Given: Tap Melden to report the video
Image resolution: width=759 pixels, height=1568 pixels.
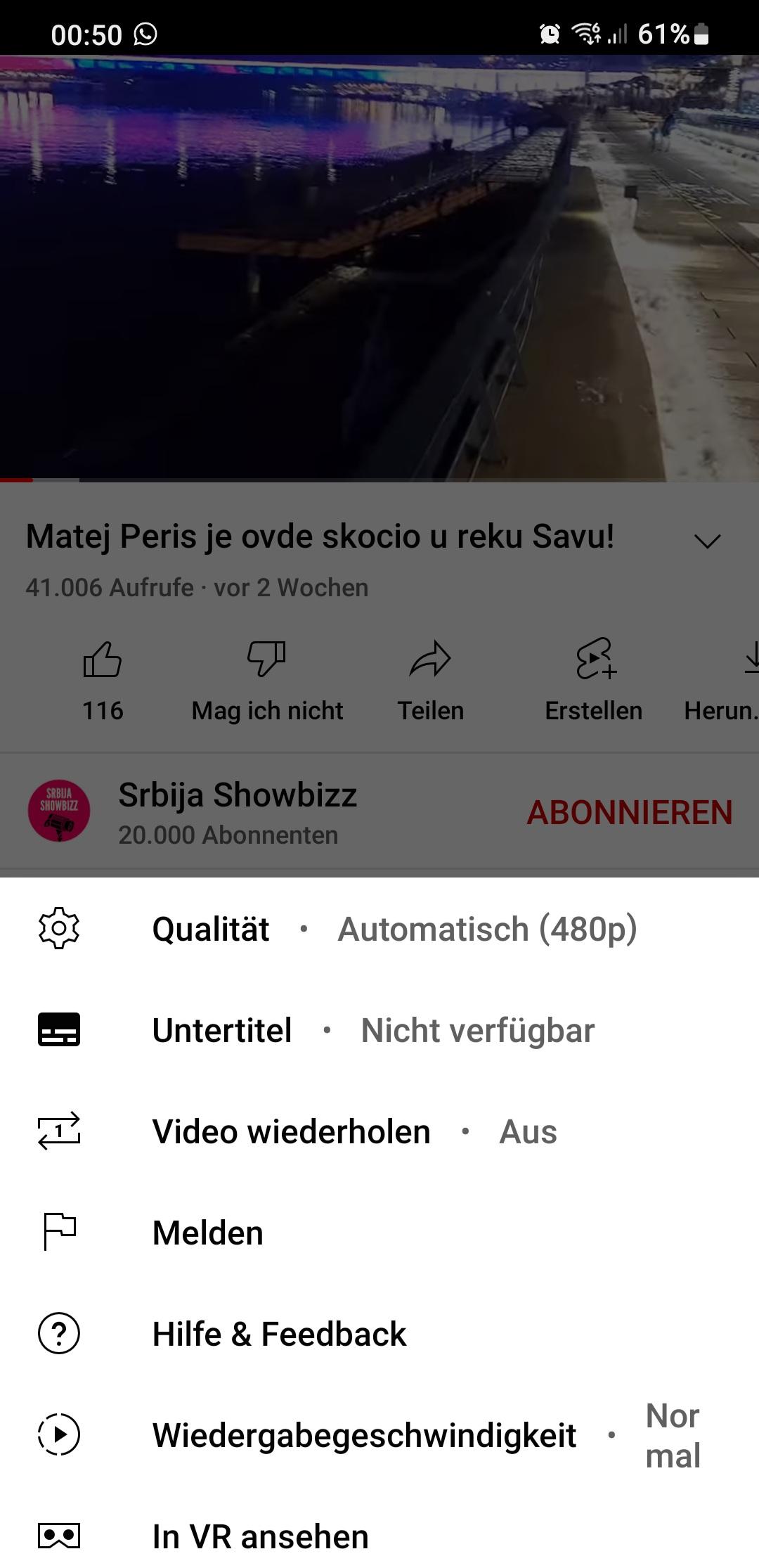Looking at the screenshot, I should 379,1233.
